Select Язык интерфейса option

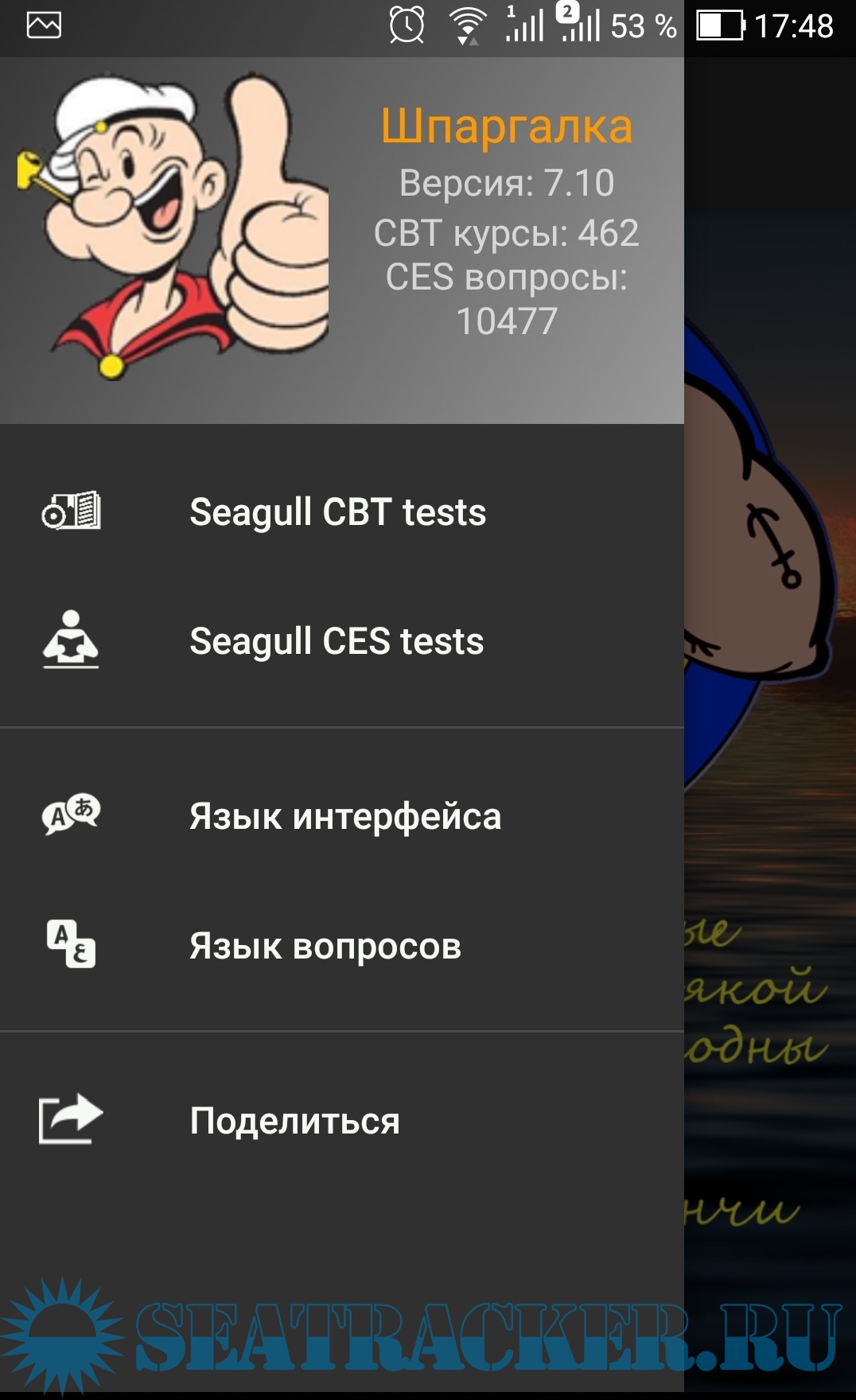344,817
